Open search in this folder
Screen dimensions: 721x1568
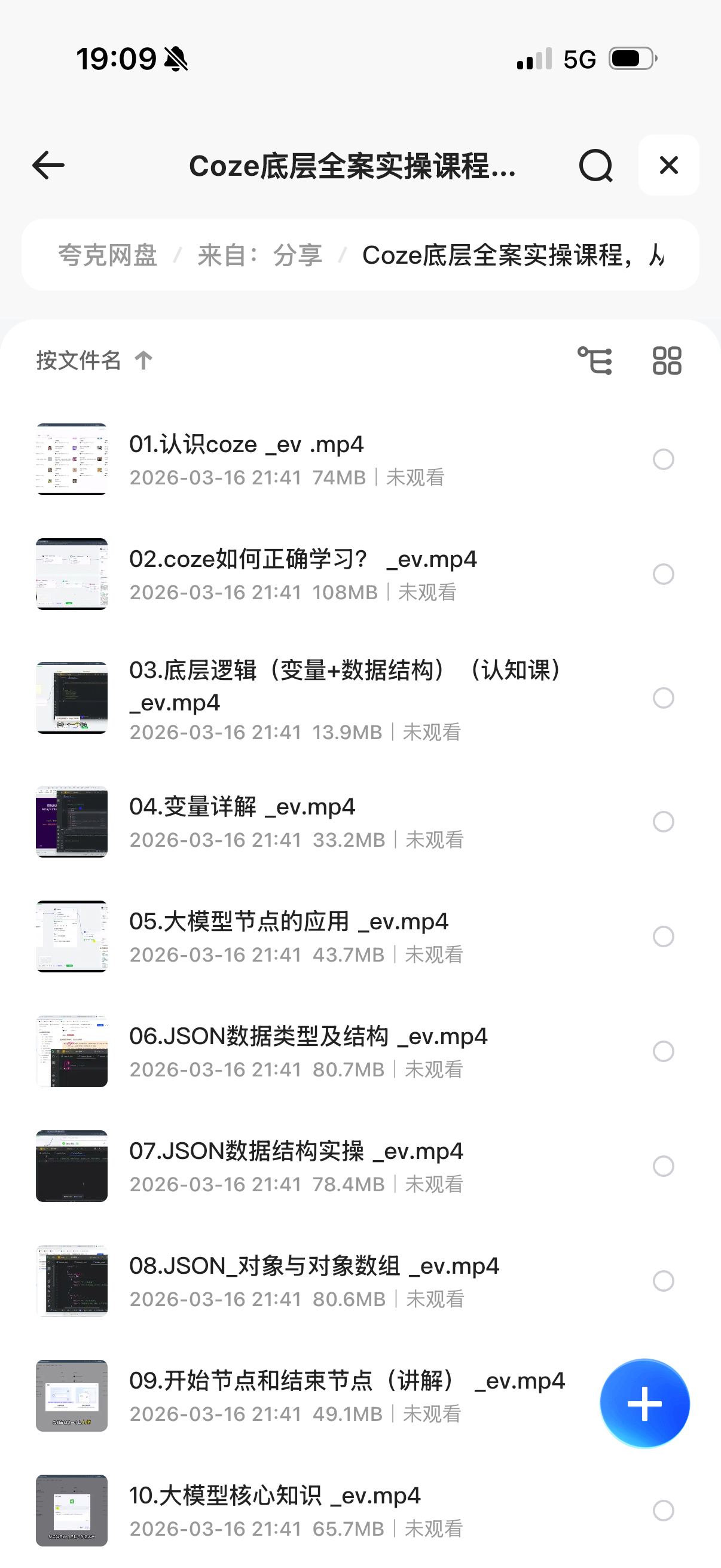(595, 166)
